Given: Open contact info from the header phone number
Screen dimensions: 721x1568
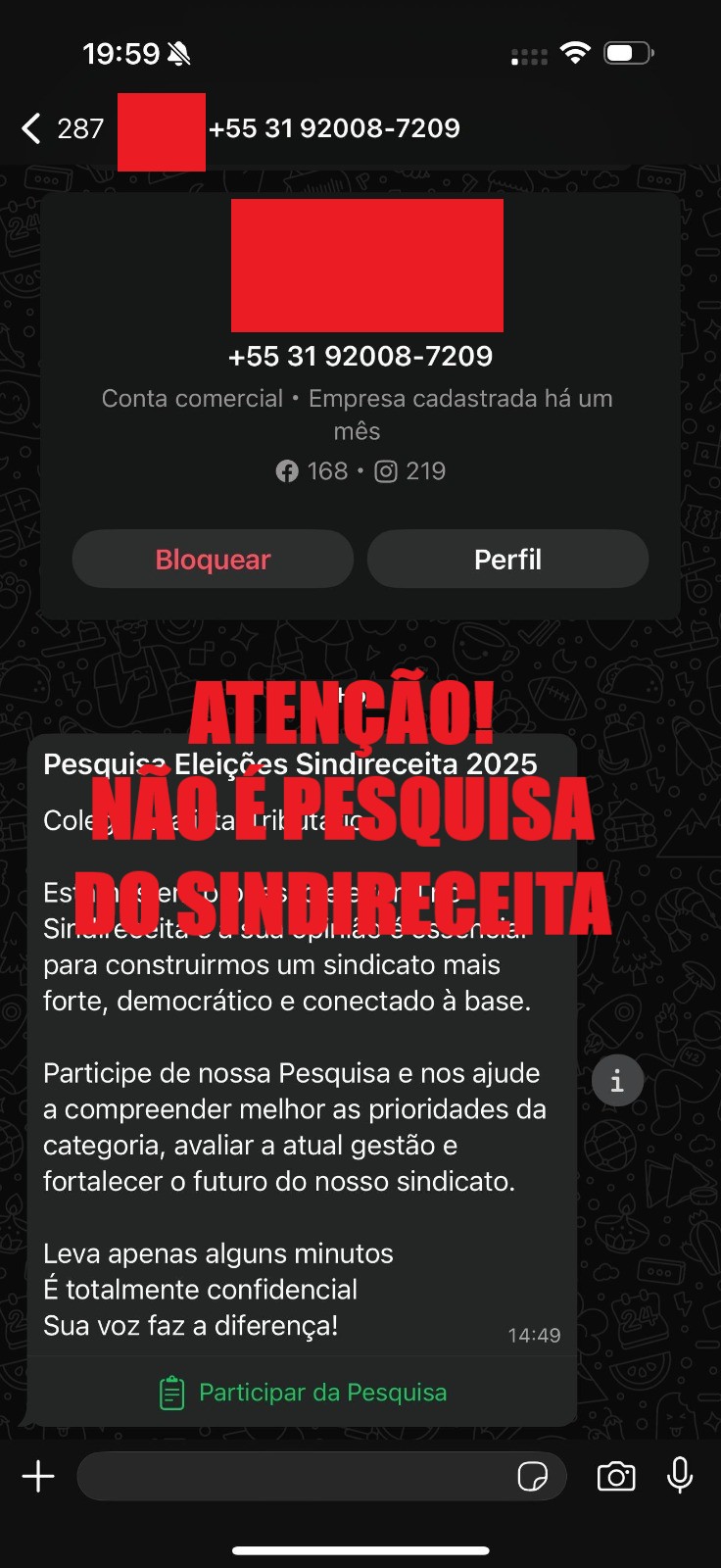Looking at the screenshot, I should (x=334, y=128).
